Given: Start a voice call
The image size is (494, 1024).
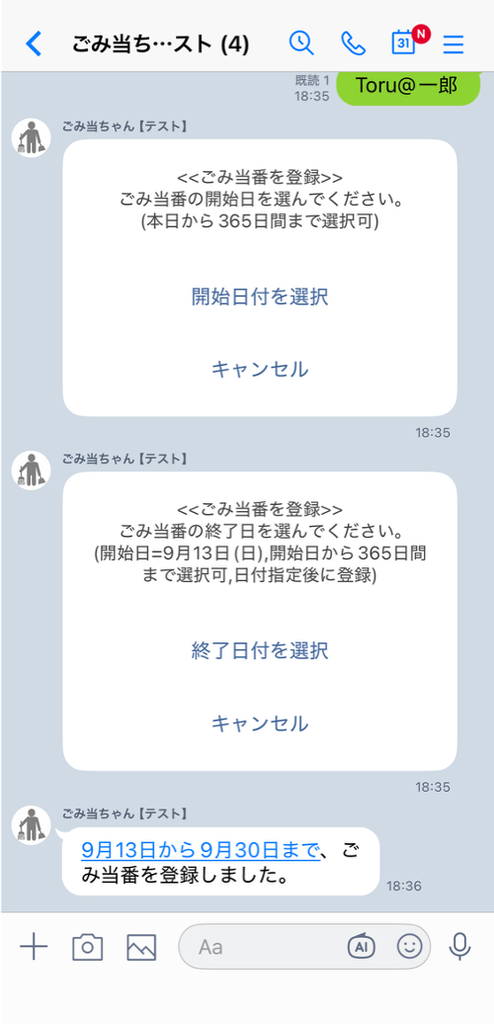Looking at the screenshot, I should point(353,44).
